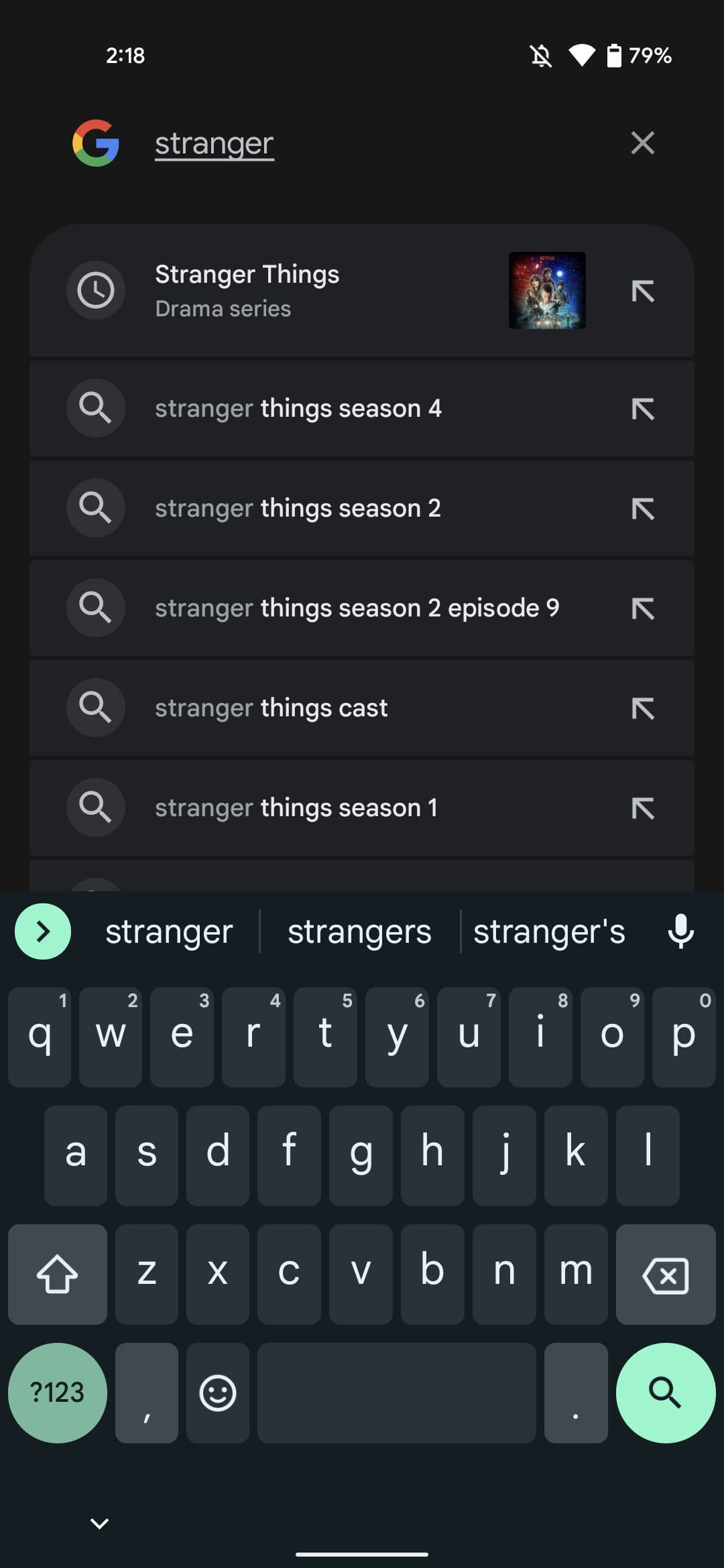The image size is (724, 1568).
Task: Start voice input with the microphone
Action: click(x=680, y=931)
